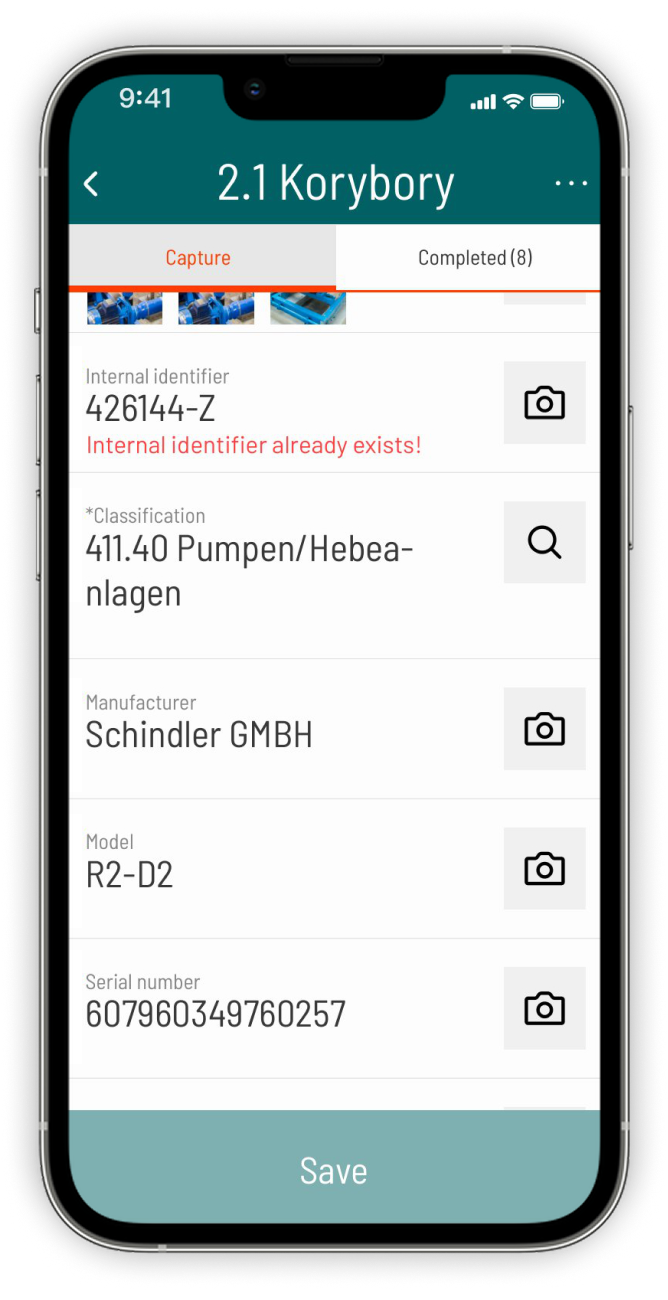Edit the Model field R2-D2
This screenshot has height=1300, width=668.
point(129,875)
